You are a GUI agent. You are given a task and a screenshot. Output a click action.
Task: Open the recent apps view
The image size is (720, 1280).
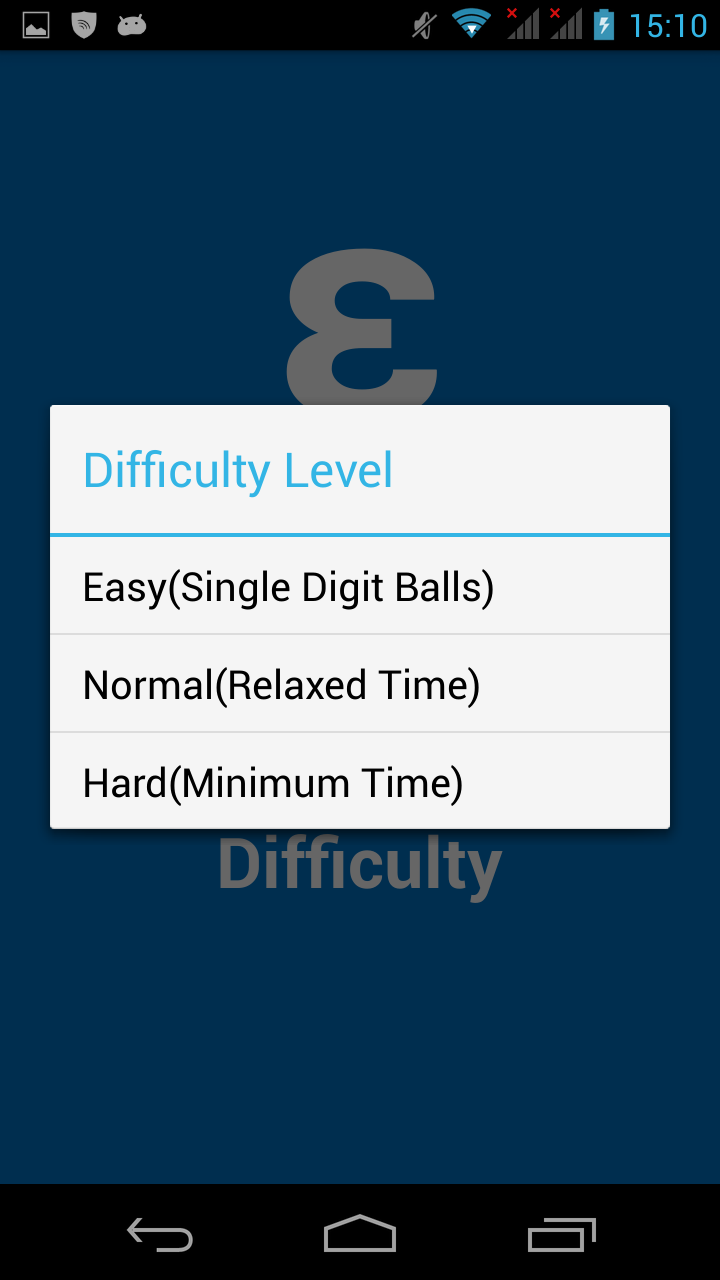tap(561, 1234)
